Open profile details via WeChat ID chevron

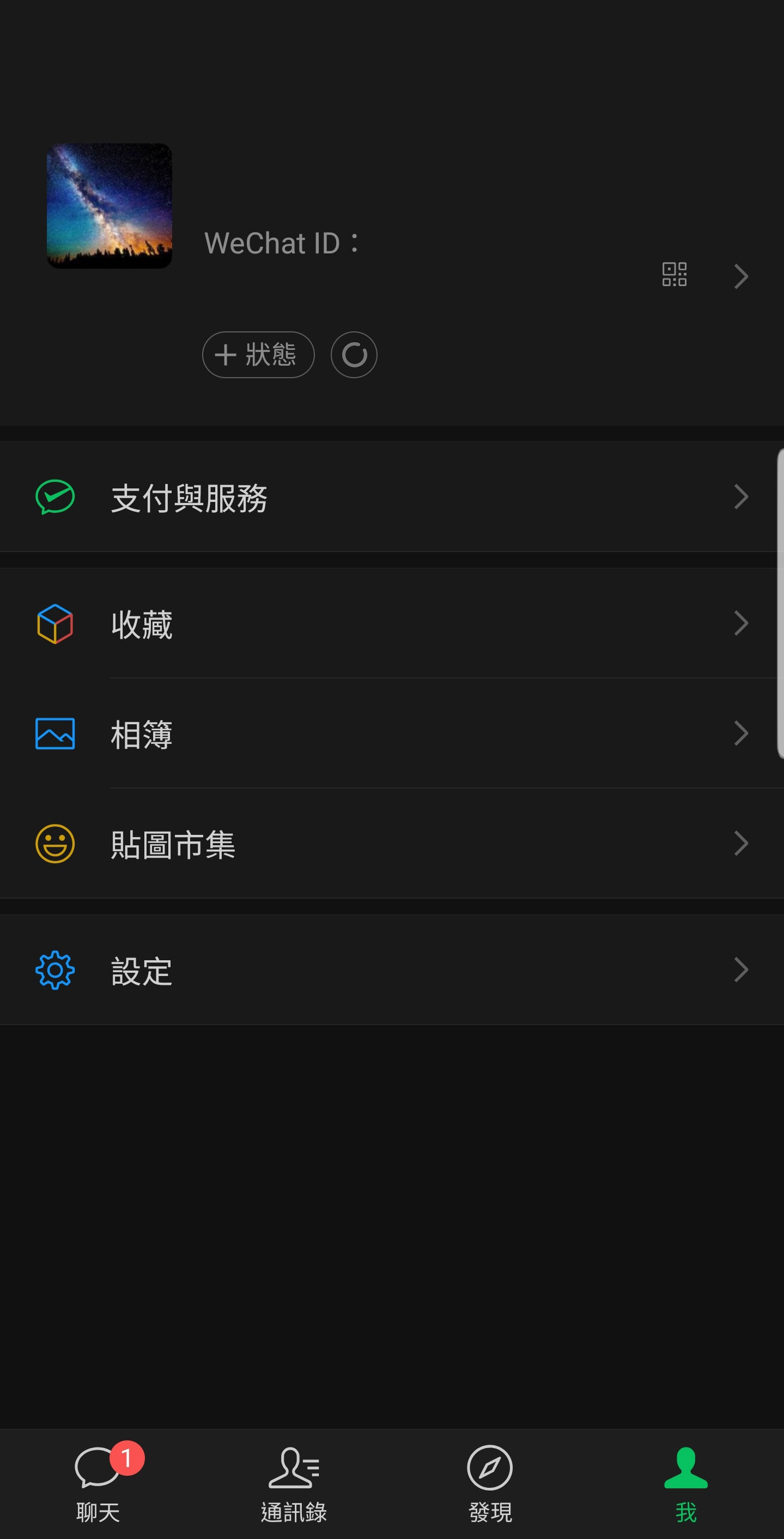point(741,276)
